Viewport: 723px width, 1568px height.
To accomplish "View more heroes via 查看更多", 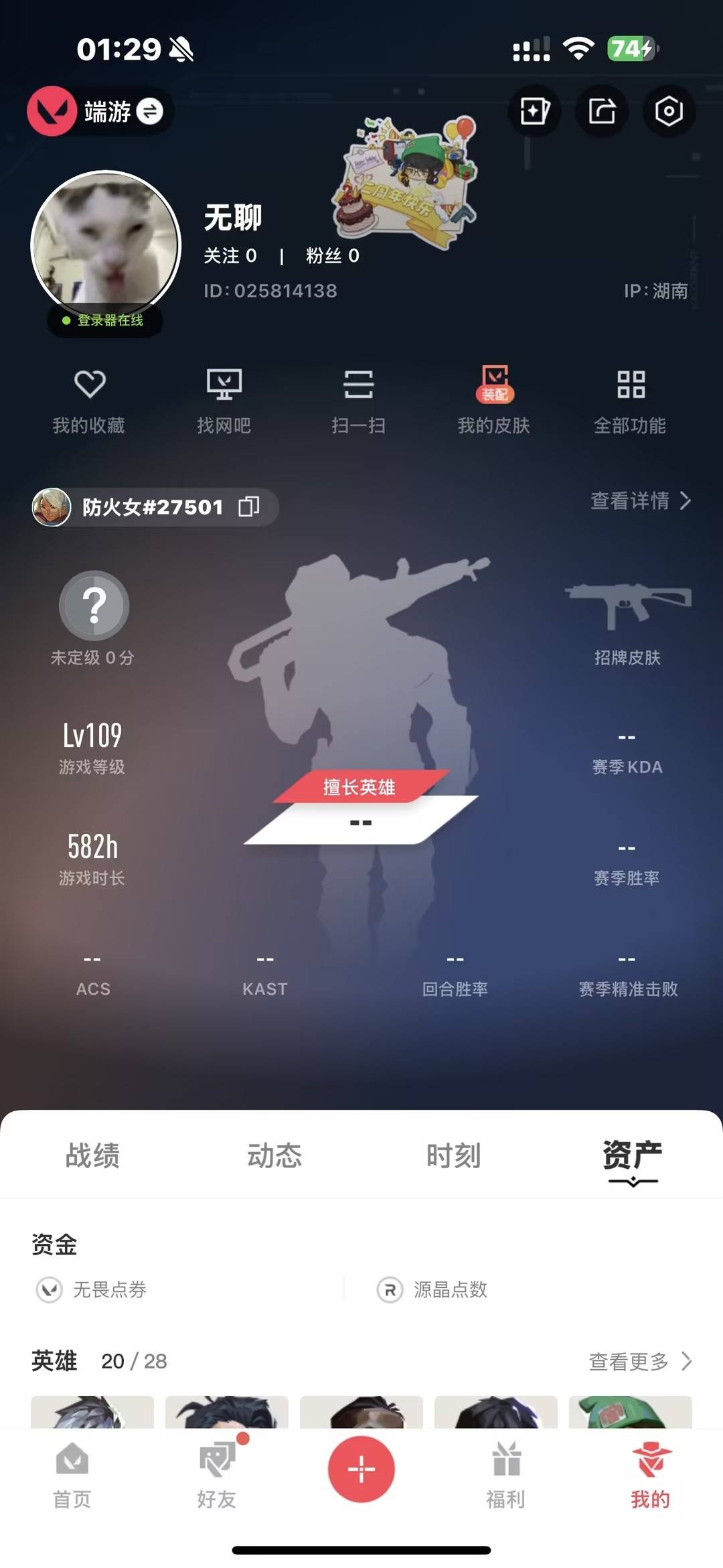I will 639,1361.
